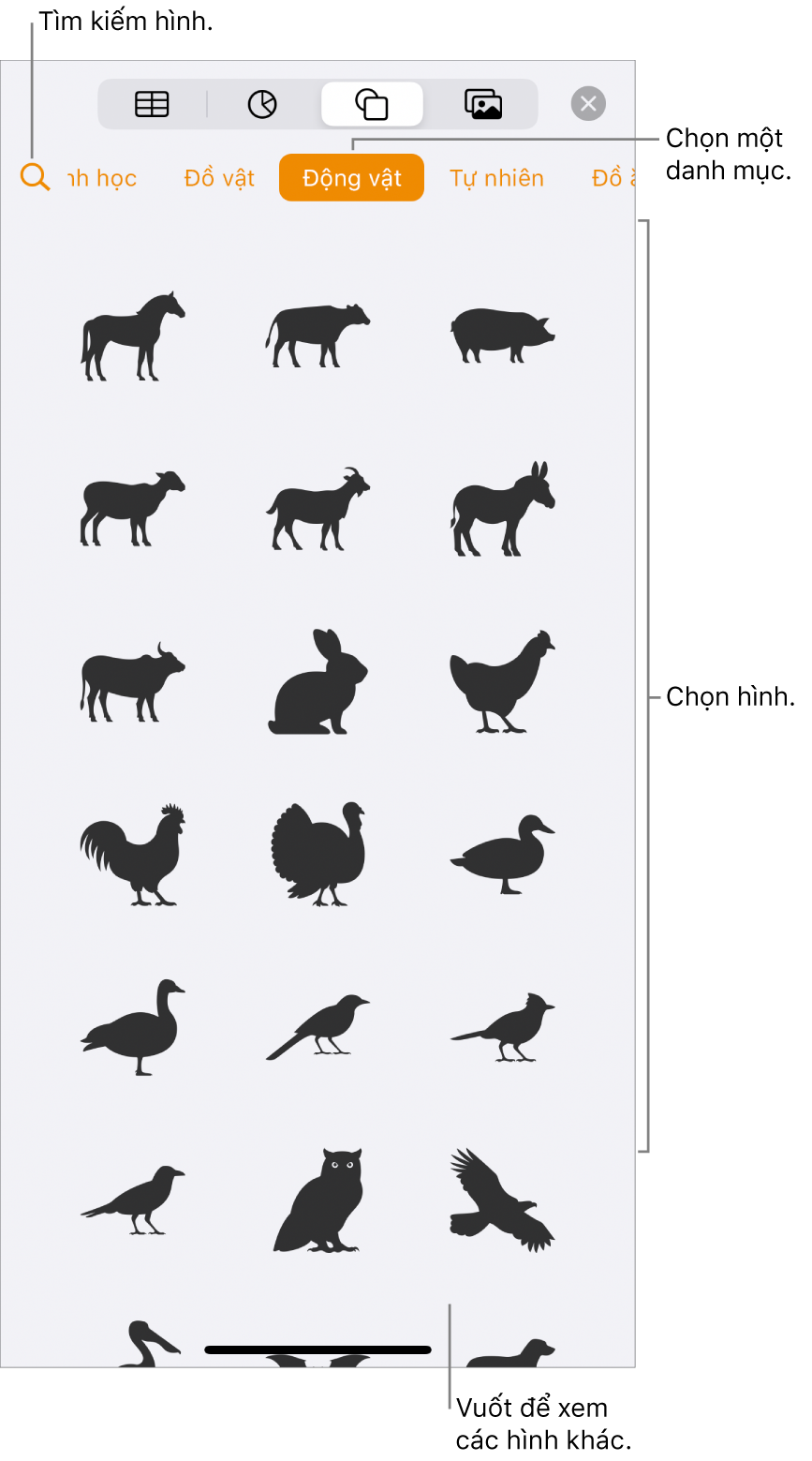Viewport: 812px width, 1461px height.
Task: Select the Đồ vật category
Action: (219, 178)
